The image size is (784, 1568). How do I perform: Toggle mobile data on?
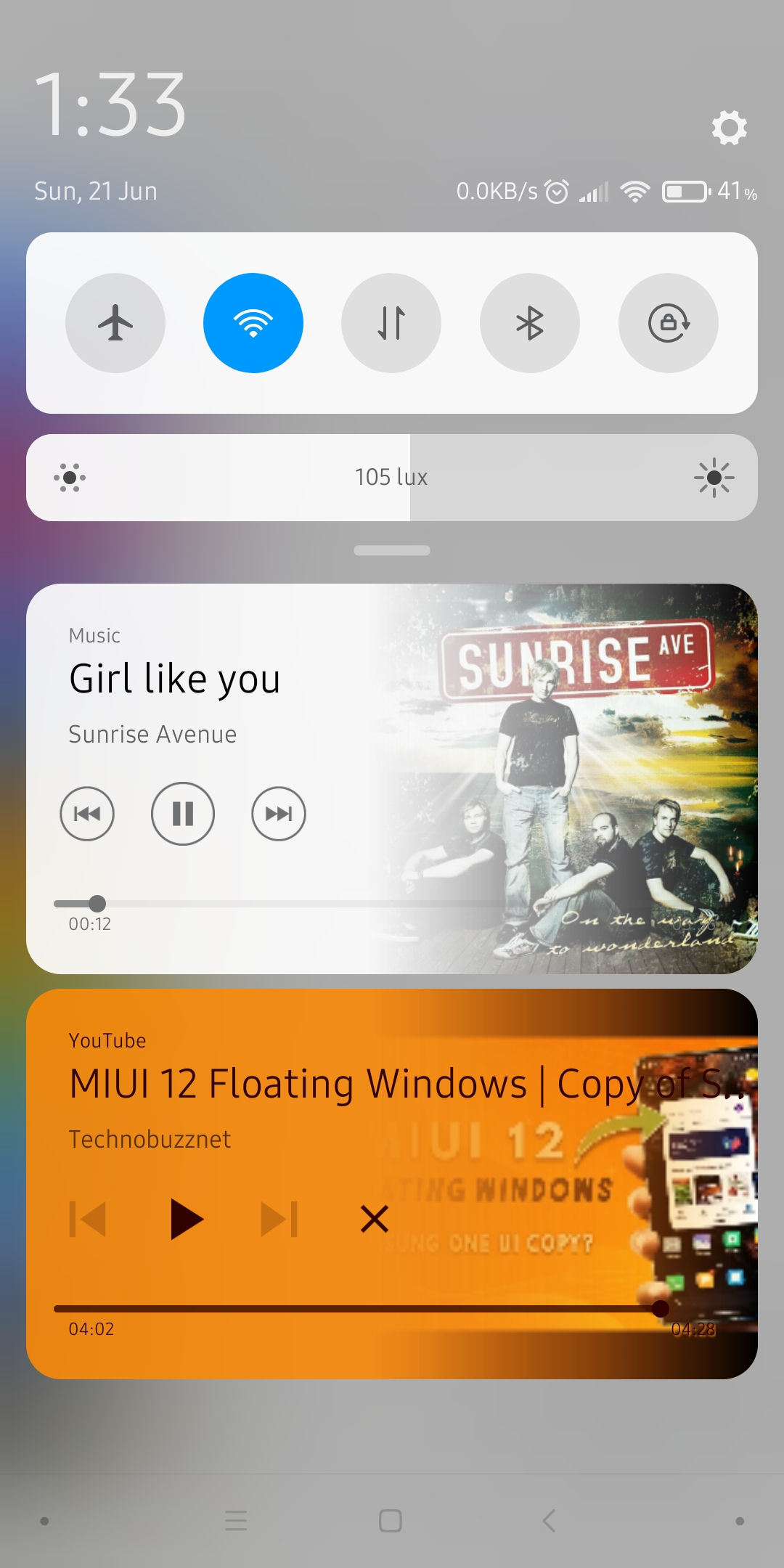coord(391,323)
